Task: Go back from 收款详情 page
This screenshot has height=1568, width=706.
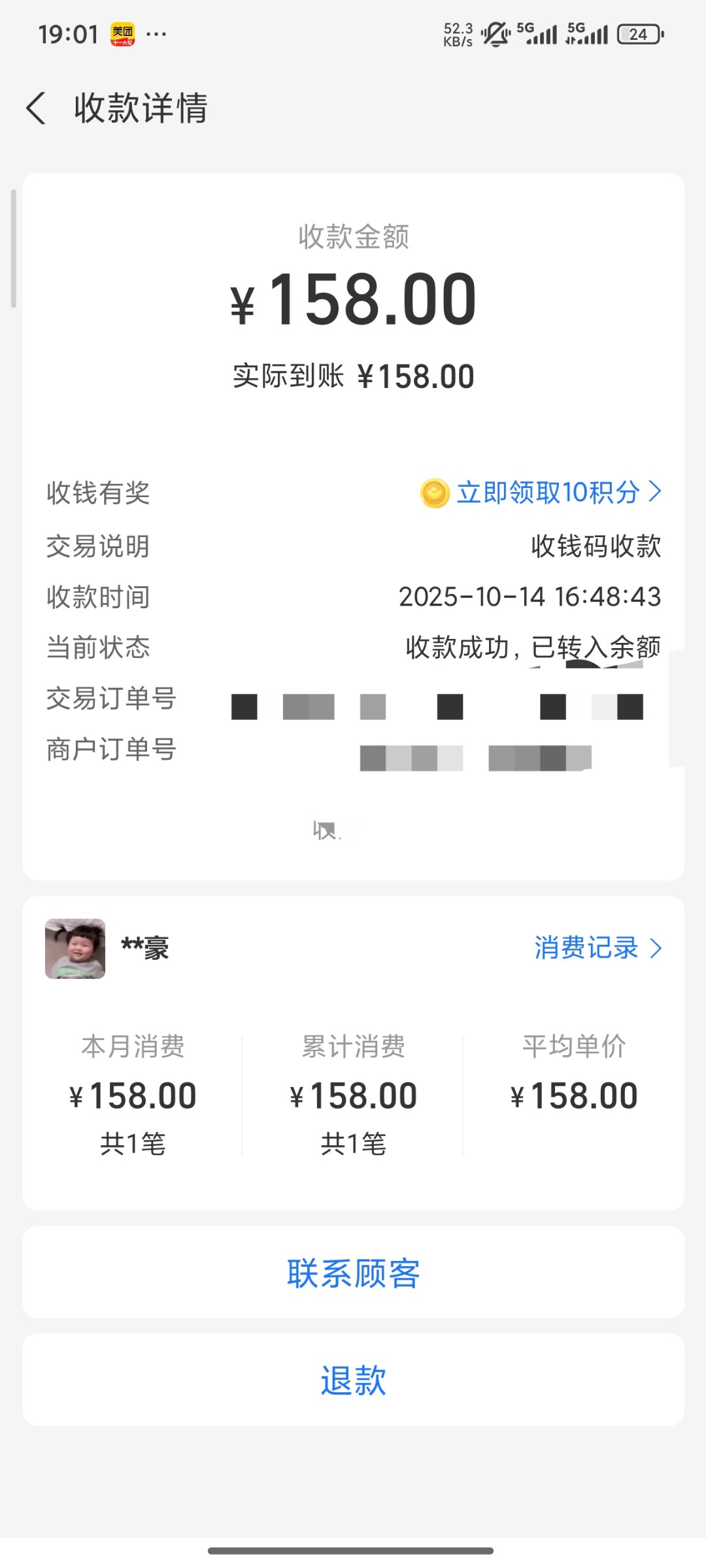Action: [x=37, y=108]
